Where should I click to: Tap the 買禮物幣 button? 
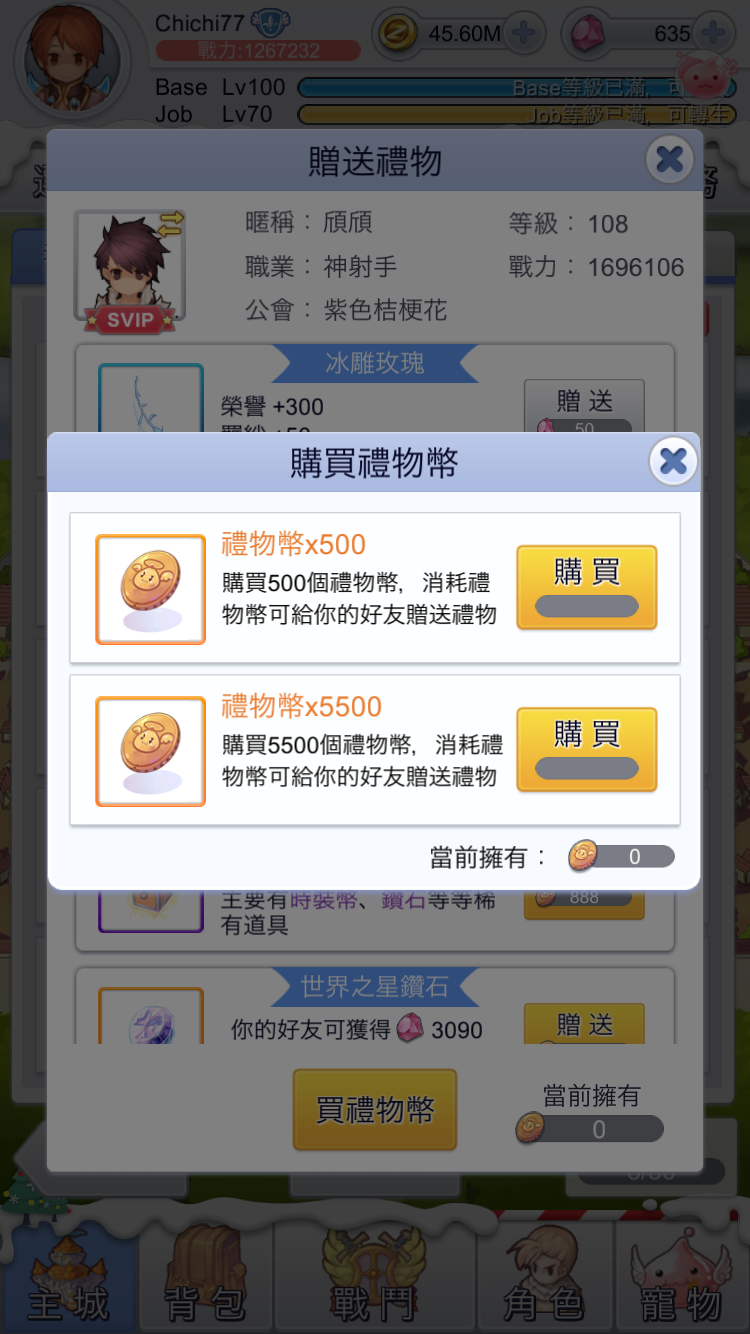coord(375,1110)
